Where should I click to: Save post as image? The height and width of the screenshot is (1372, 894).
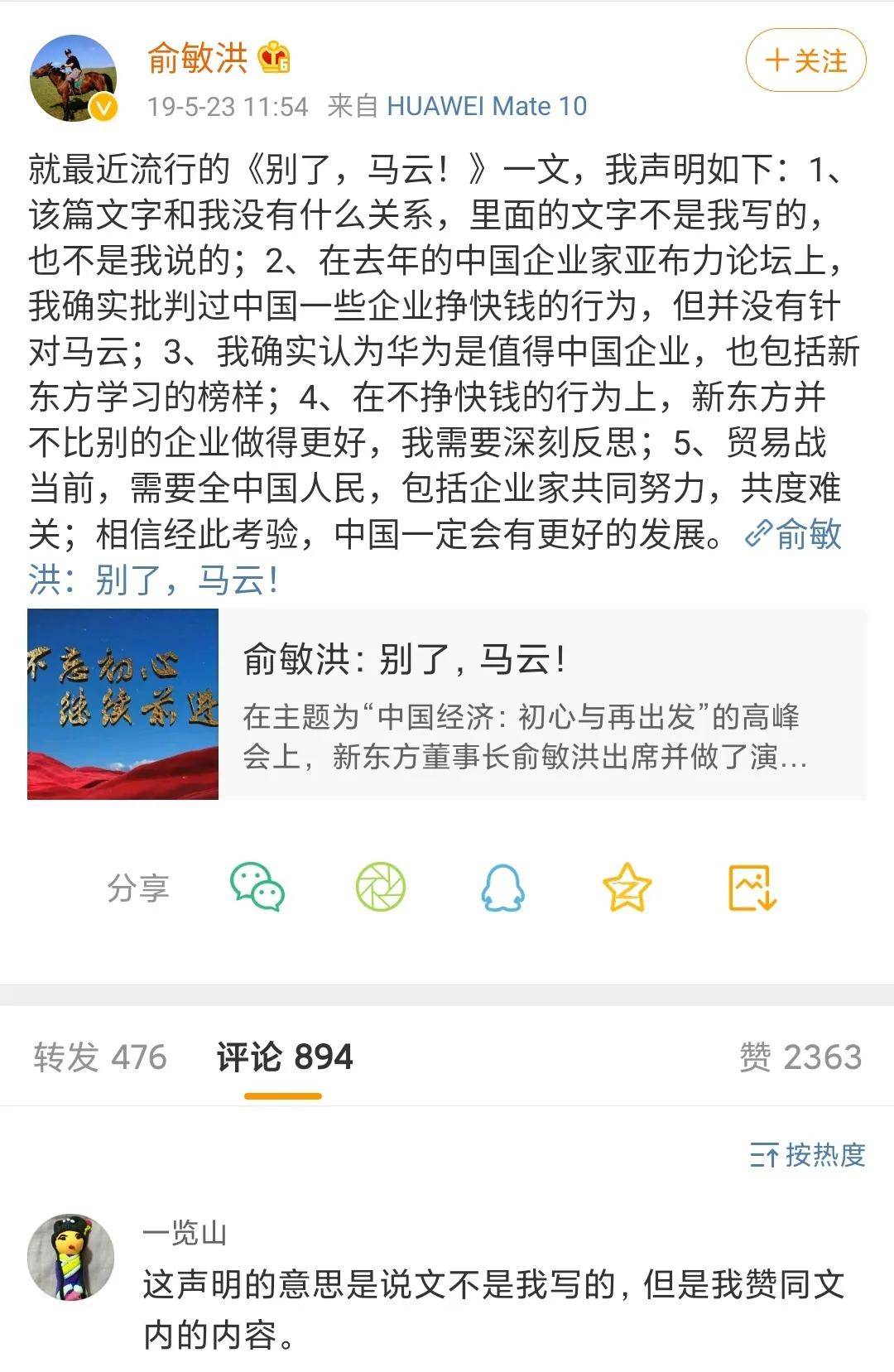[x=752, y=888]
